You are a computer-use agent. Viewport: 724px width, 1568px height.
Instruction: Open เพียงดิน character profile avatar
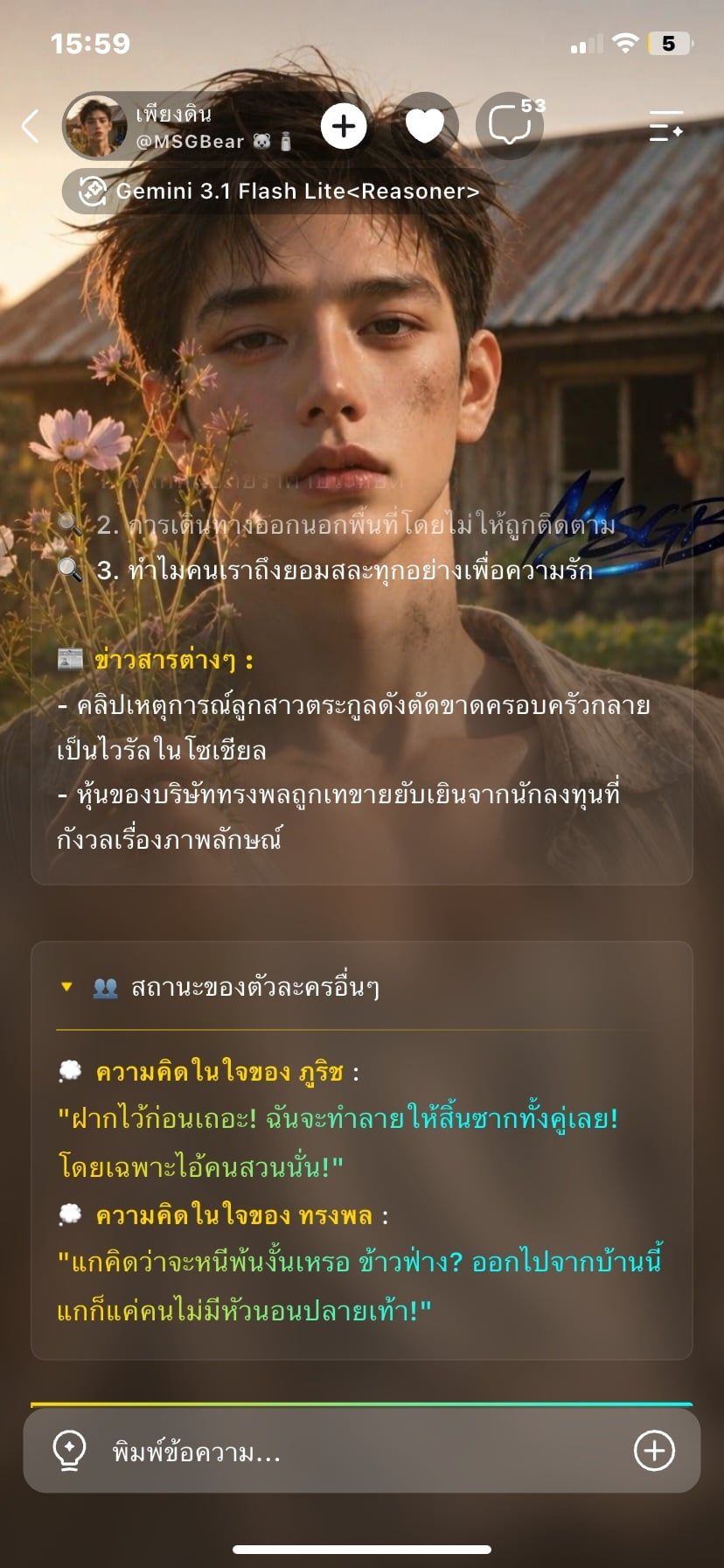95,127
